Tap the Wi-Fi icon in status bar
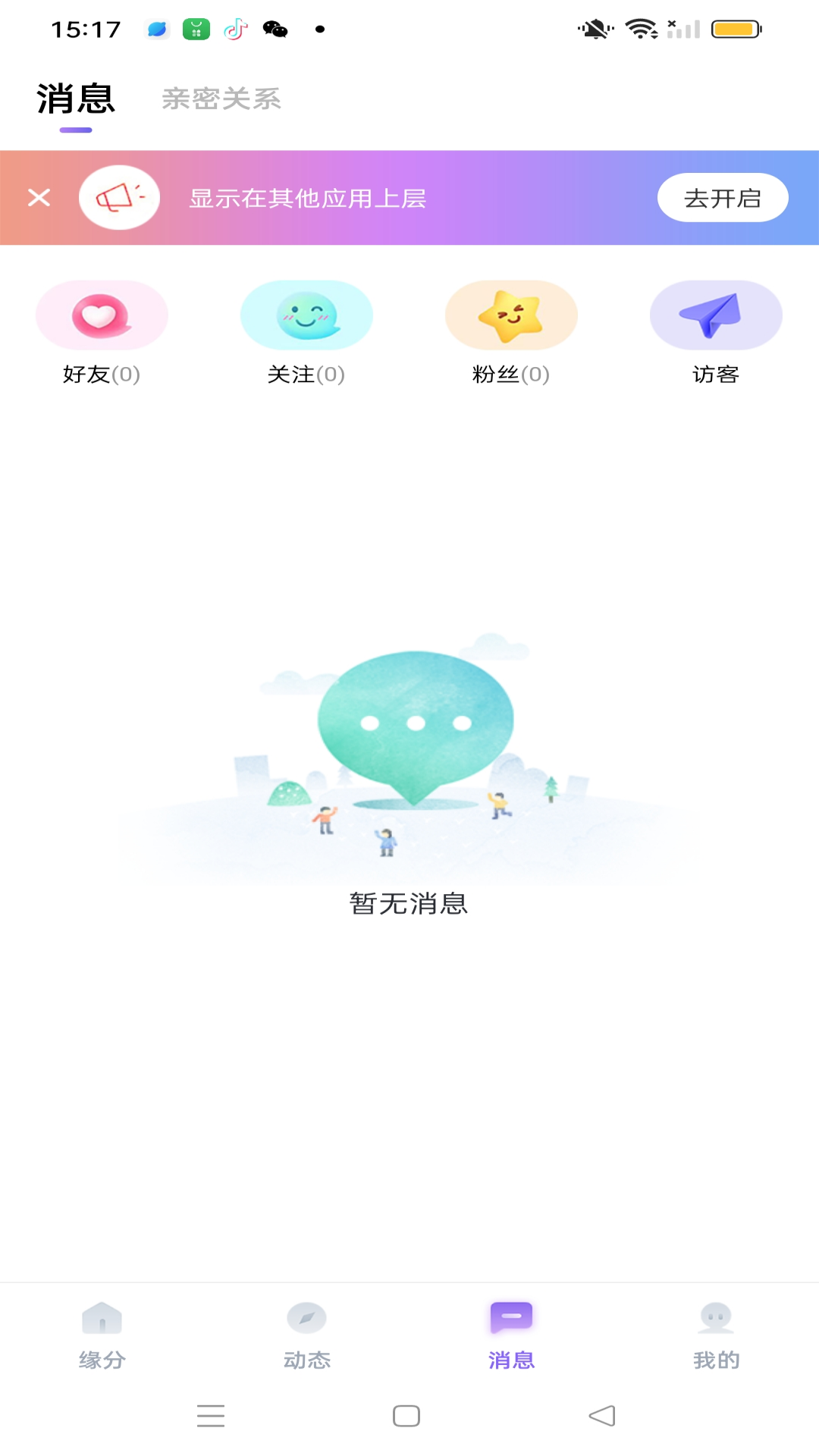The image size is (819, 1456). point(640,29)
